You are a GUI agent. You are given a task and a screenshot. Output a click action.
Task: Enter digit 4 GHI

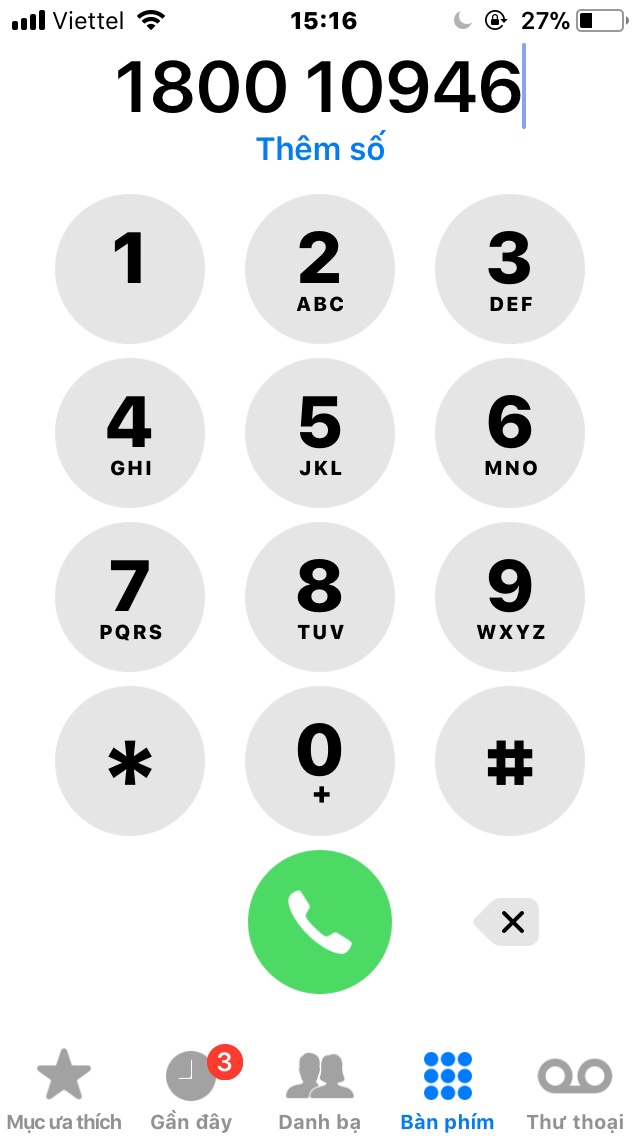tap(130, 433)
